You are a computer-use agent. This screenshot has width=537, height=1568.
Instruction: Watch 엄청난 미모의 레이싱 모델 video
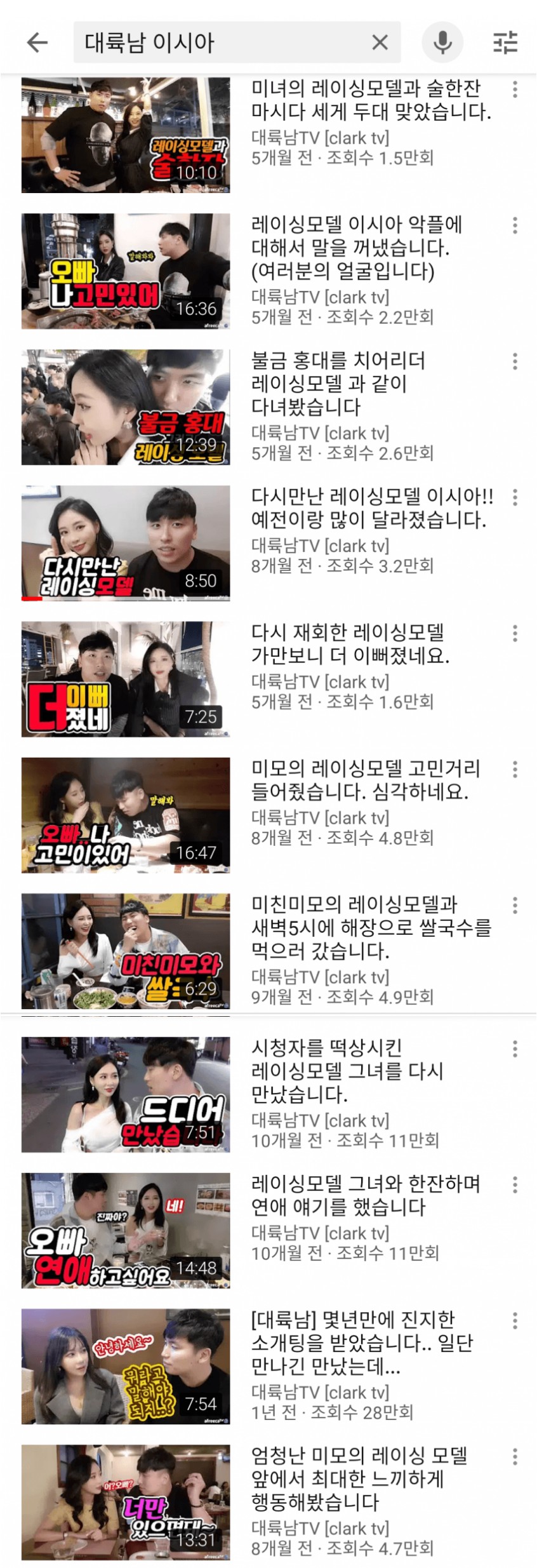126,1502
